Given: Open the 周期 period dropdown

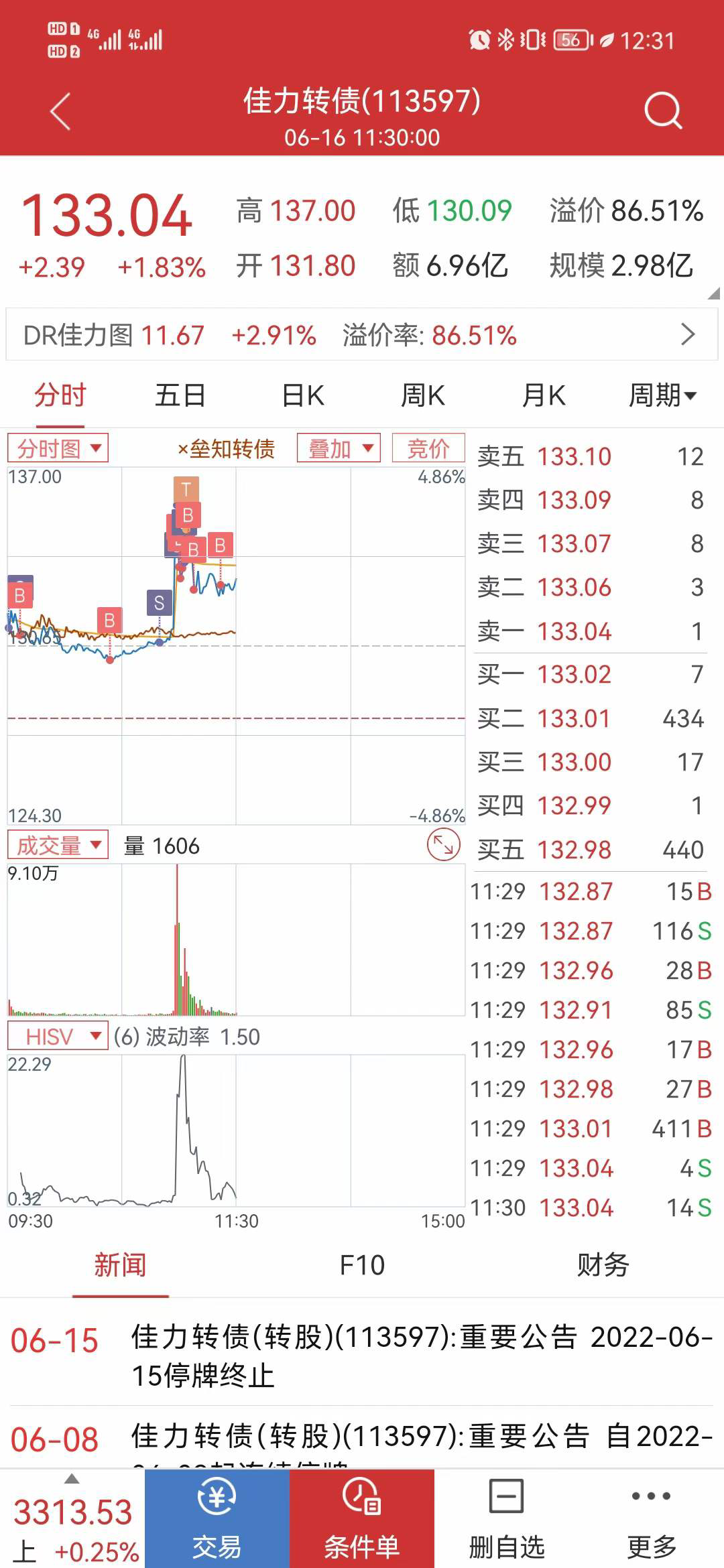Looking at the screenshot, I should [662, 395].
